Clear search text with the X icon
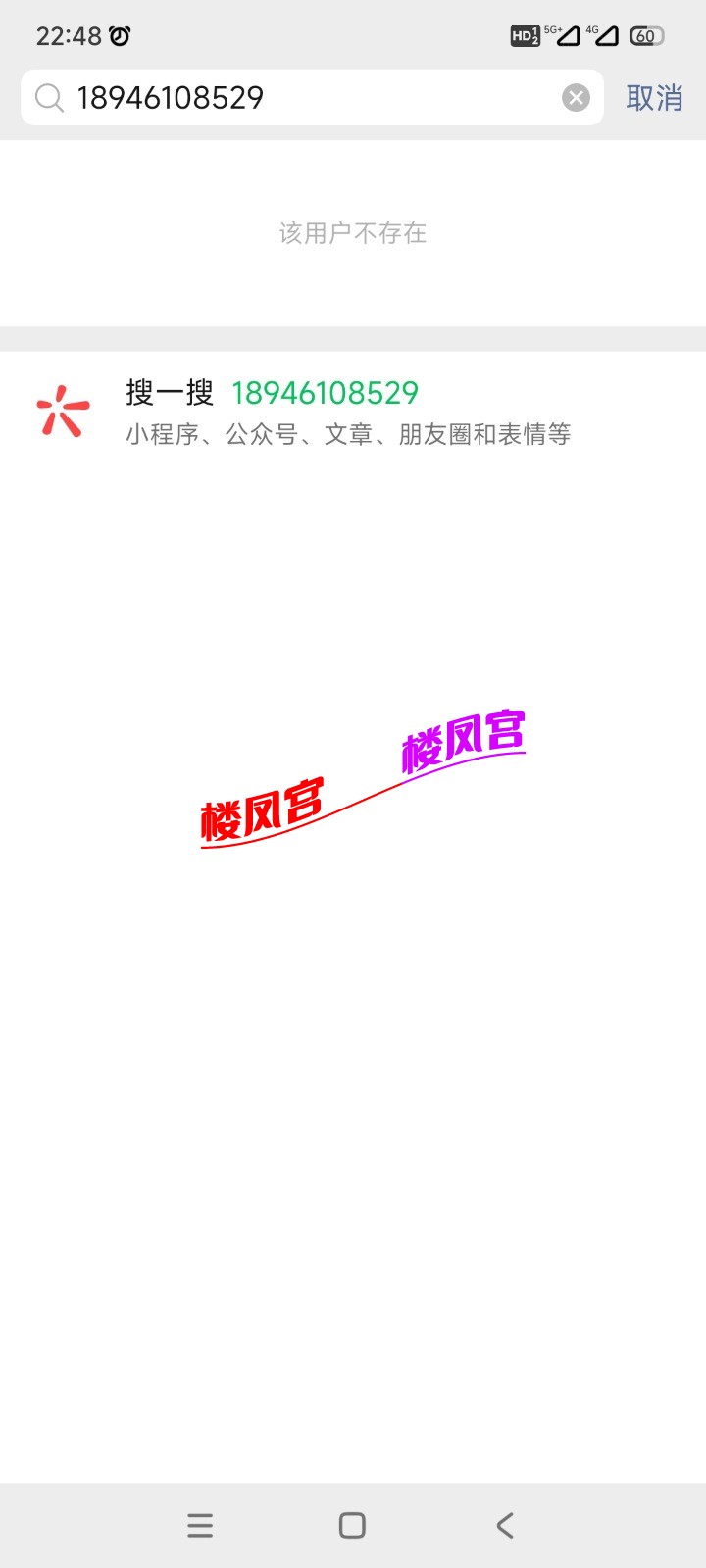706x1568 pixels. click(x=576, y=97)
